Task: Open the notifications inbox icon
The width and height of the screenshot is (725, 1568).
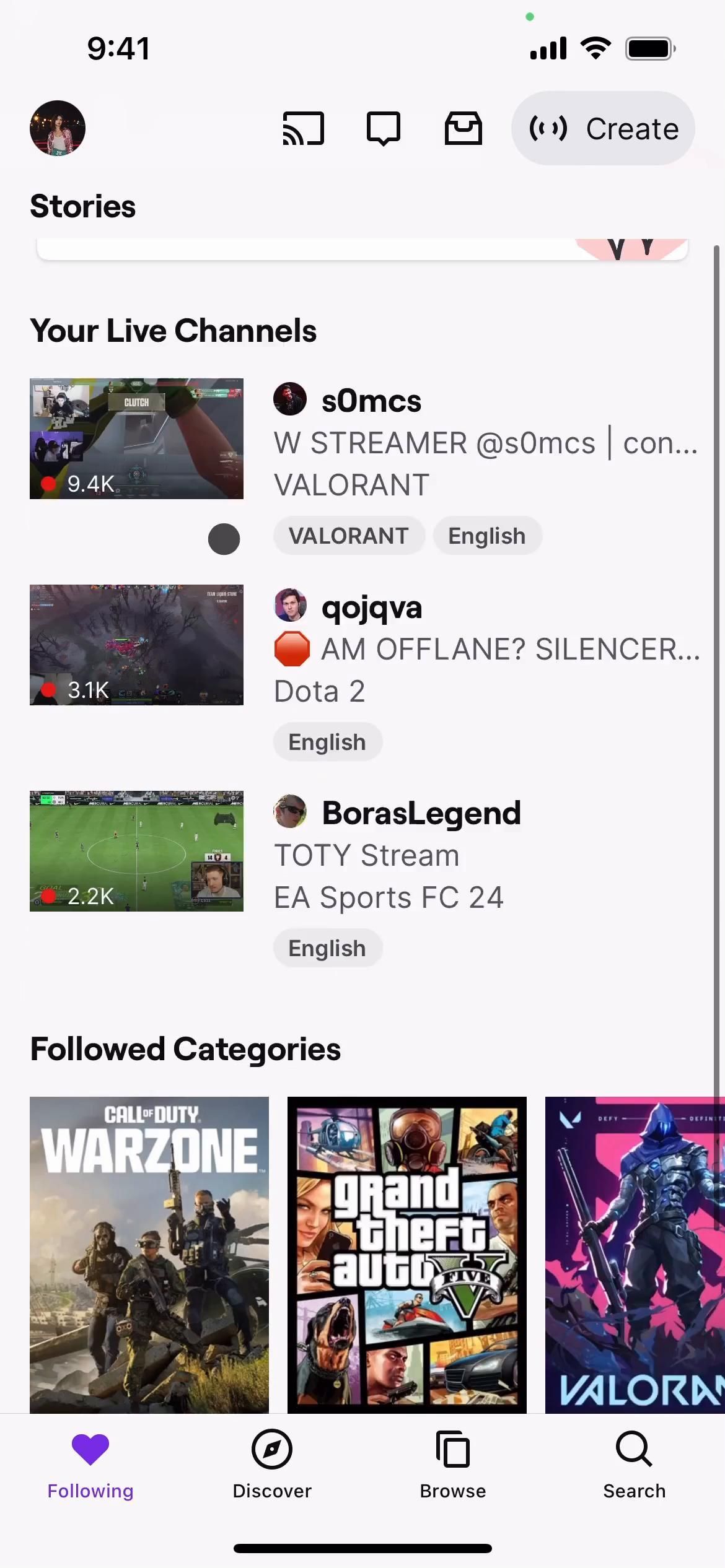Action: pyautogui.click(x=463, y=128)
